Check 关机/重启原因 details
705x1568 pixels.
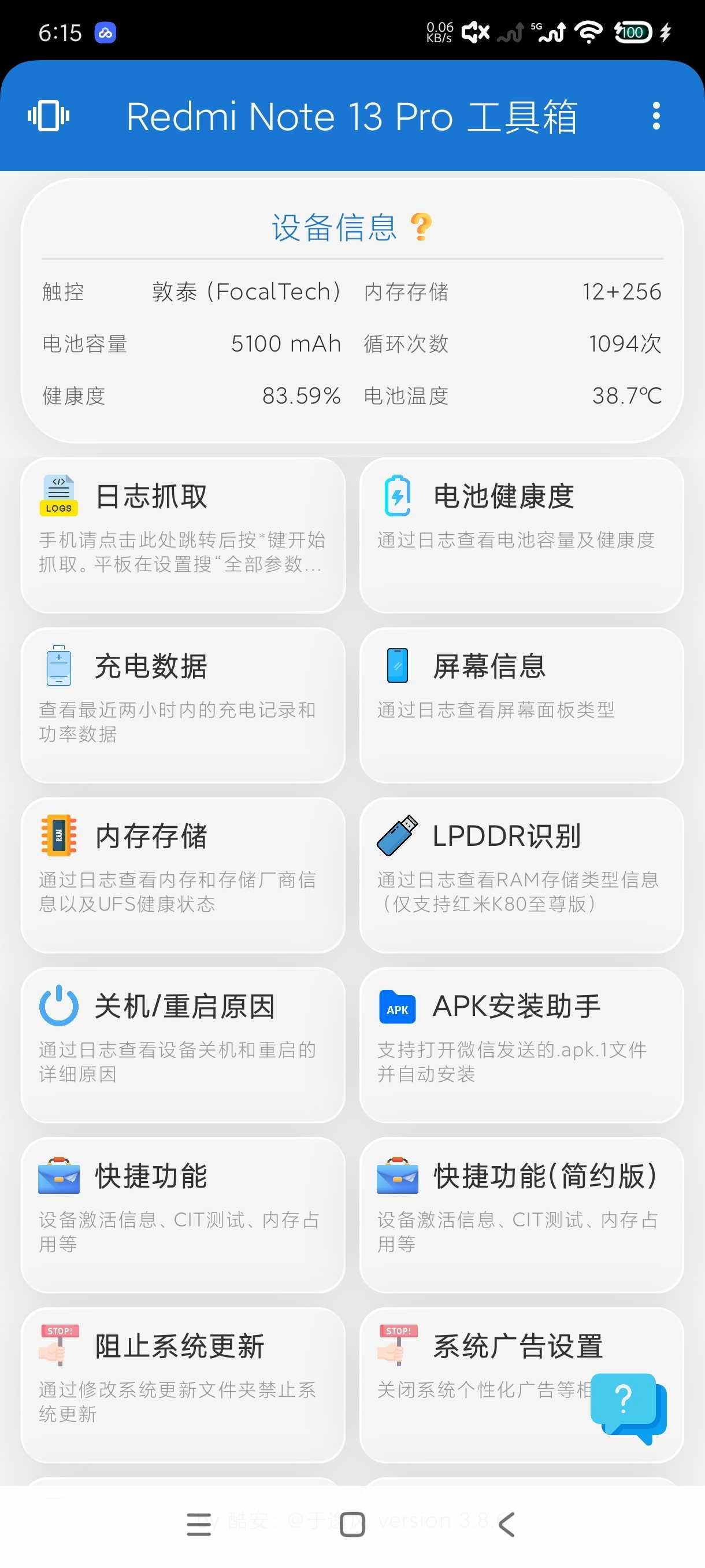(x=183, y=1045)
